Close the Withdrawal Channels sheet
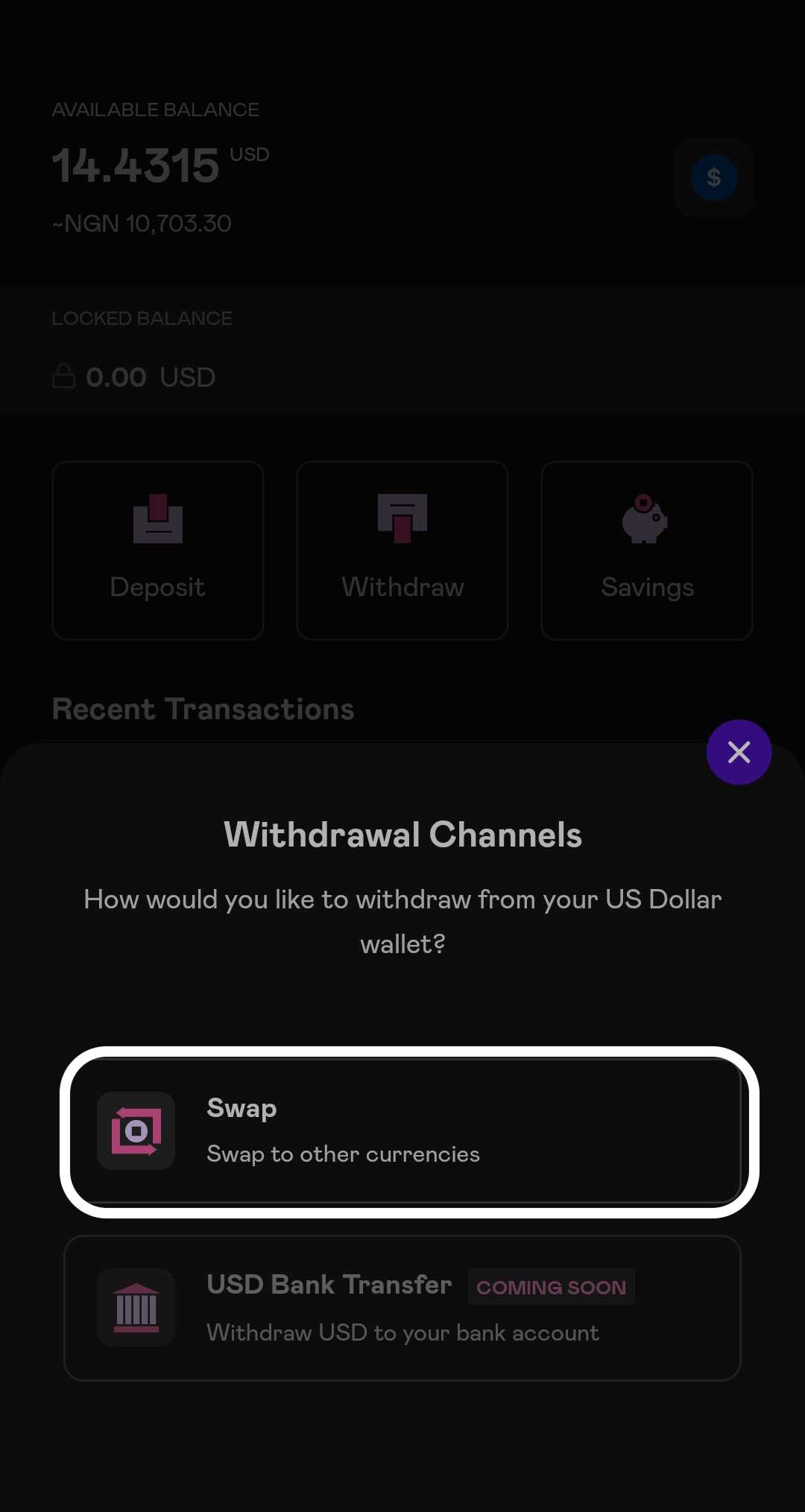This screenshot has height=1512, width=805. [x=739, y=752]
